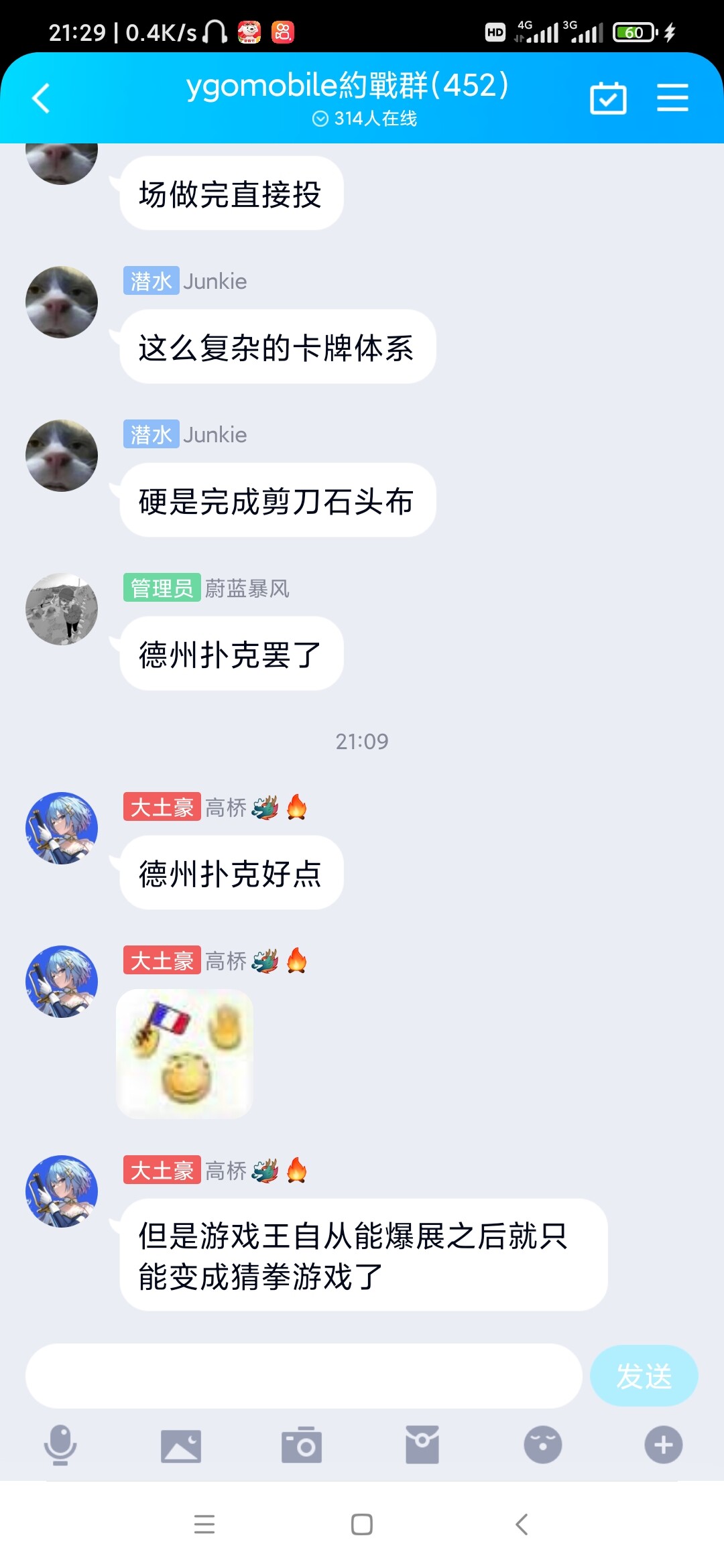Open the emoji sticker panel
Screen dimensions: 724x1568
[543, 1445]
